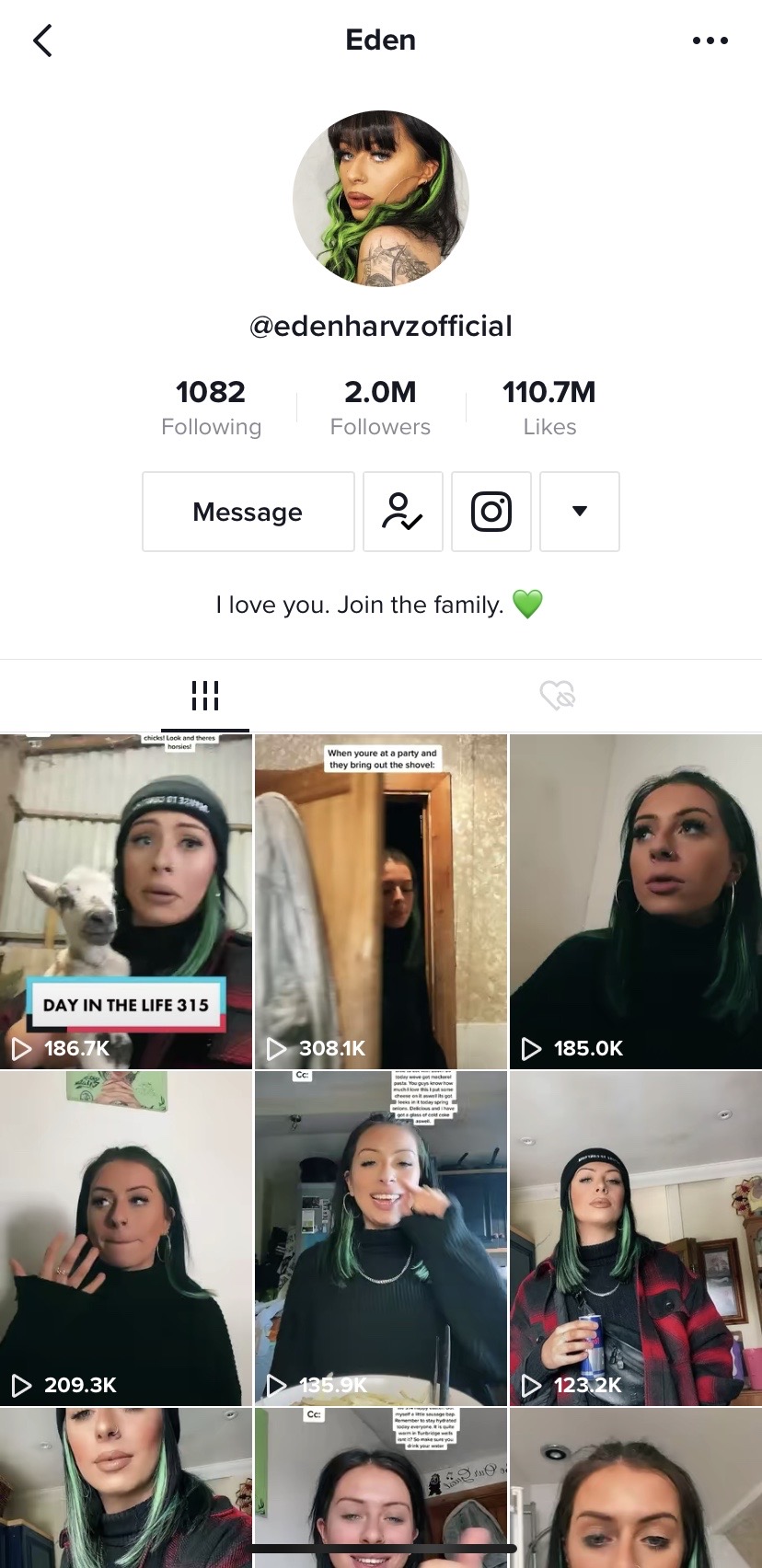Watch the video with 185.0K views
This screenshot has height=1568, width=762.
point(636,902)
